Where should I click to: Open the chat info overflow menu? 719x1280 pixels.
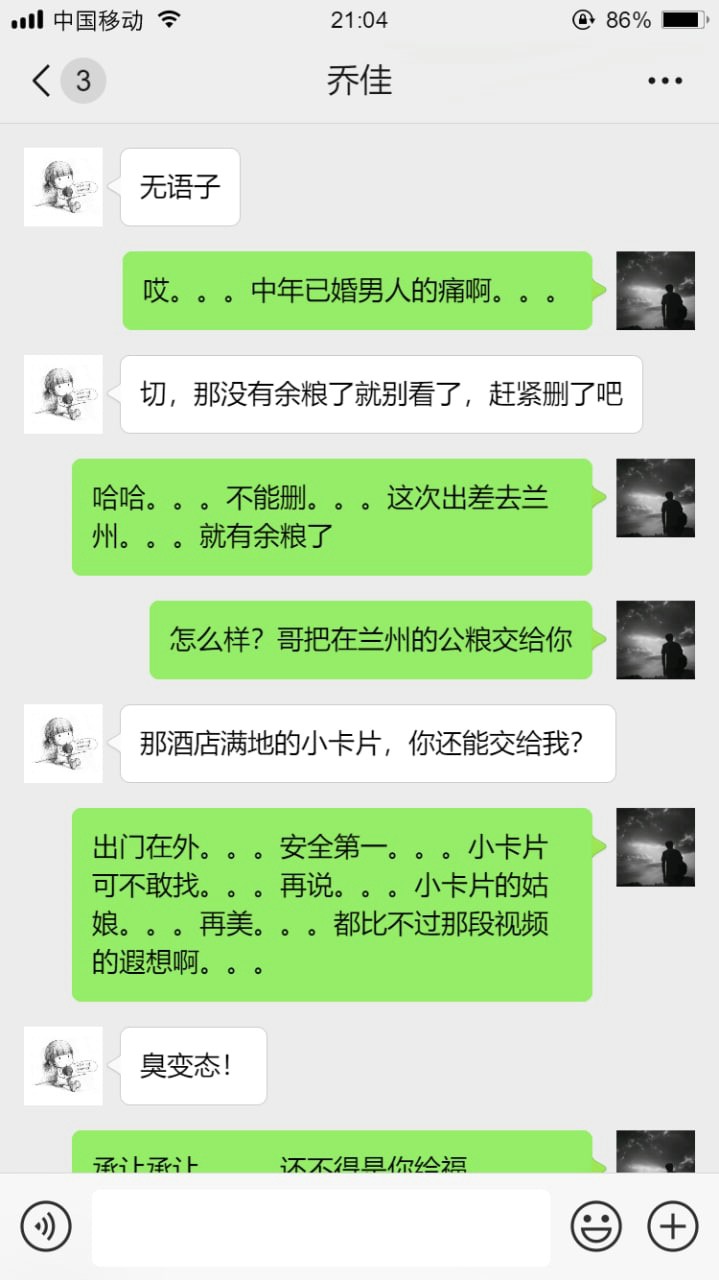point(664,81)
